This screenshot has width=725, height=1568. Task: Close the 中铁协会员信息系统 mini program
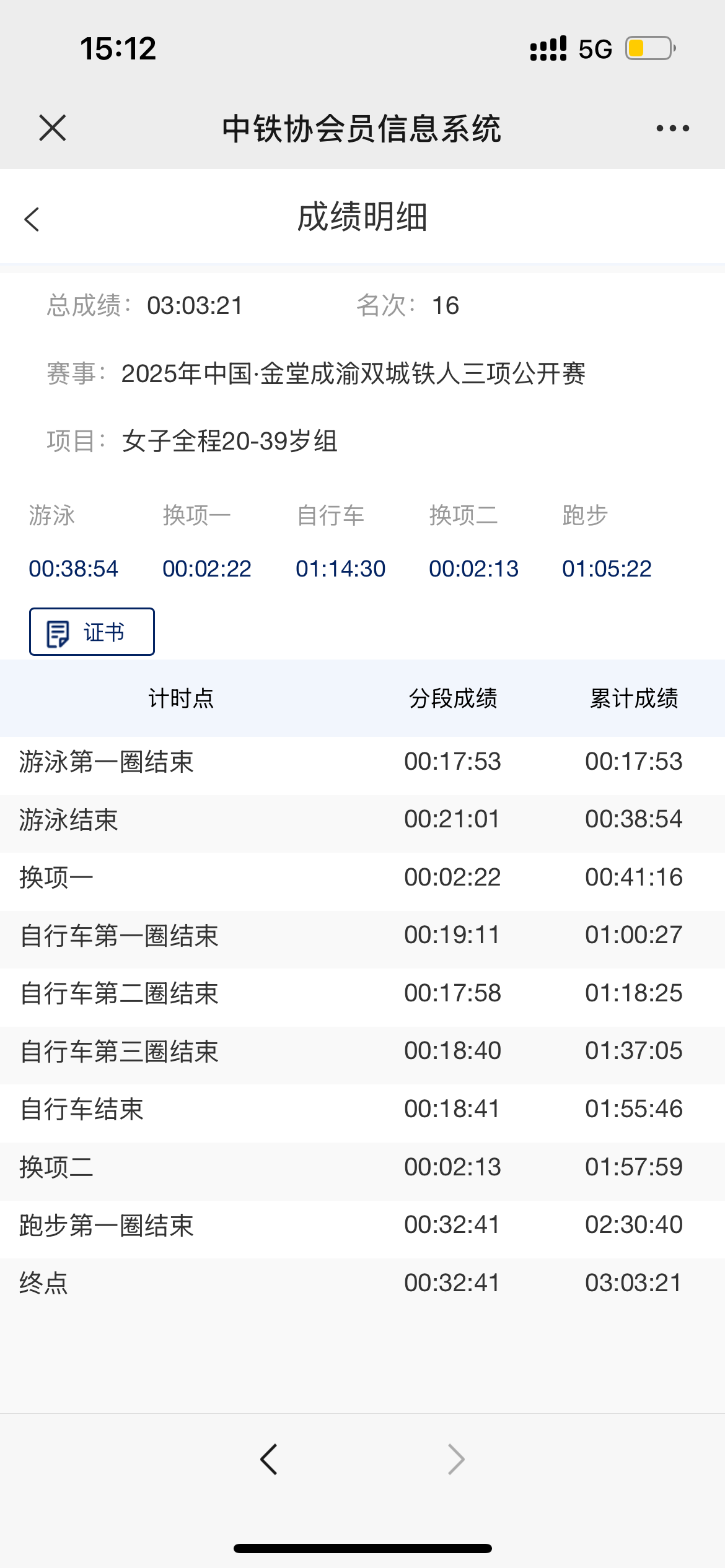click(x=52, y=128)
